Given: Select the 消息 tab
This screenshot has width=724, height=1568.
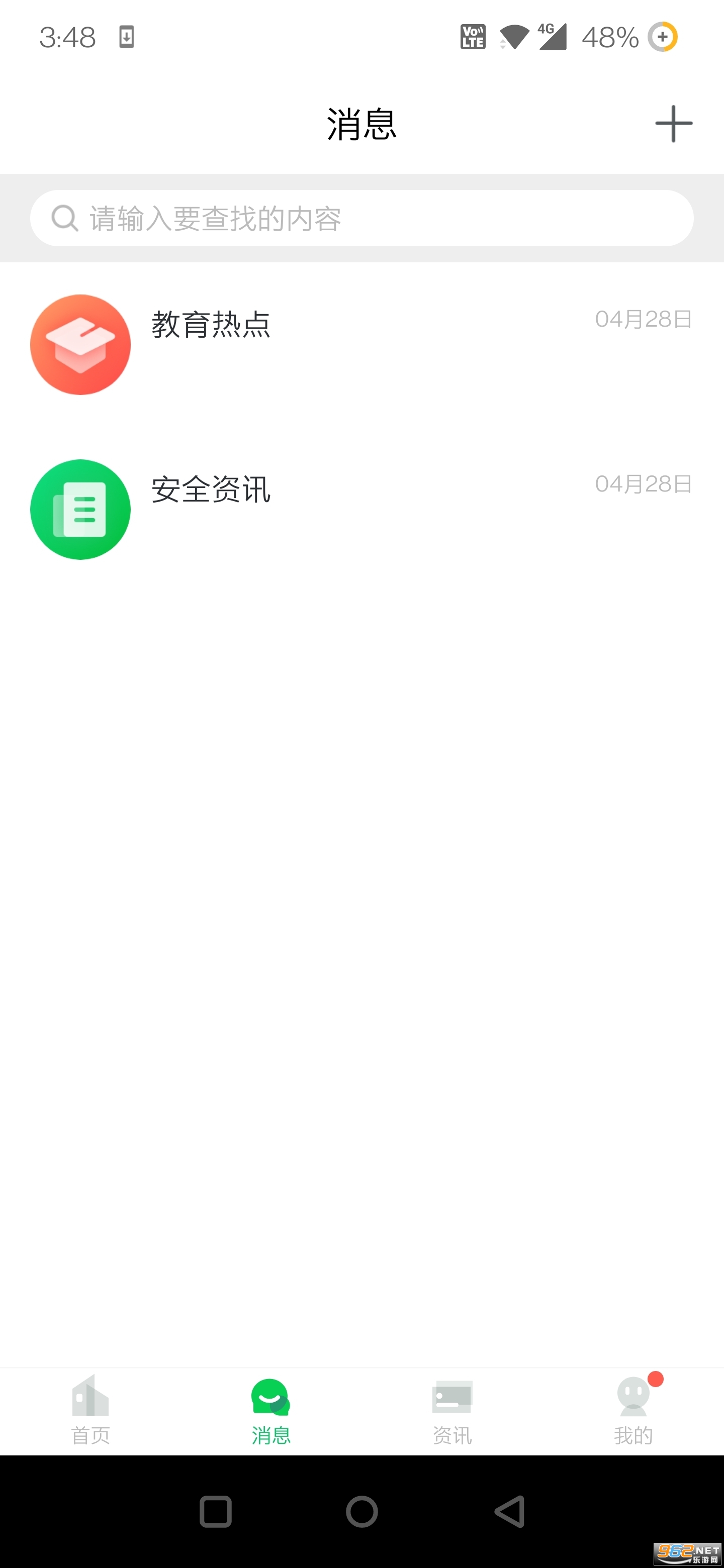Looking at the screenshot, I should click(271, 1410).
